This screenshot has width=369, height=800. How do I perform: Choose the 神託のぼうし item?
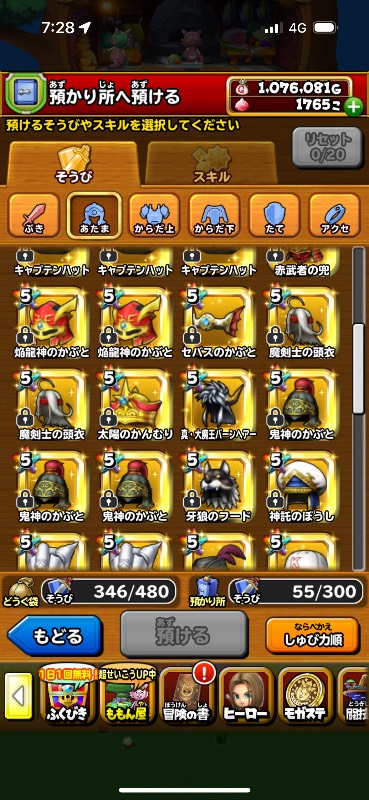[x=302, y=486]
